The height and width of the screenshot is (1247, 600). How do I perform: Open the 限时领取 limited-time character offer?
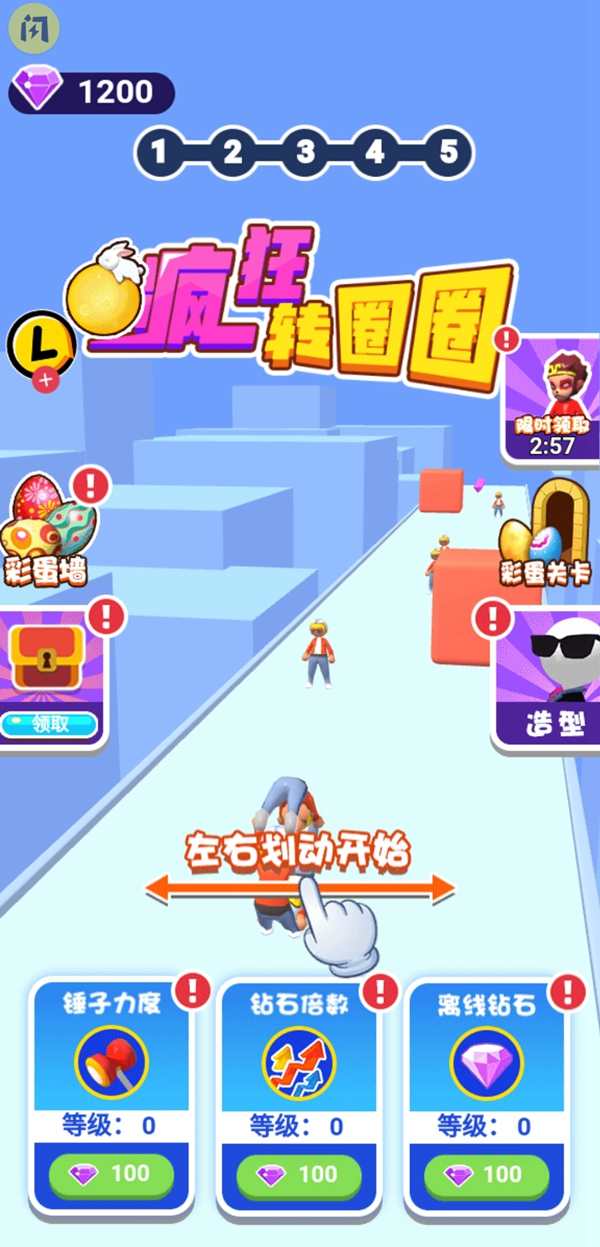551,398
